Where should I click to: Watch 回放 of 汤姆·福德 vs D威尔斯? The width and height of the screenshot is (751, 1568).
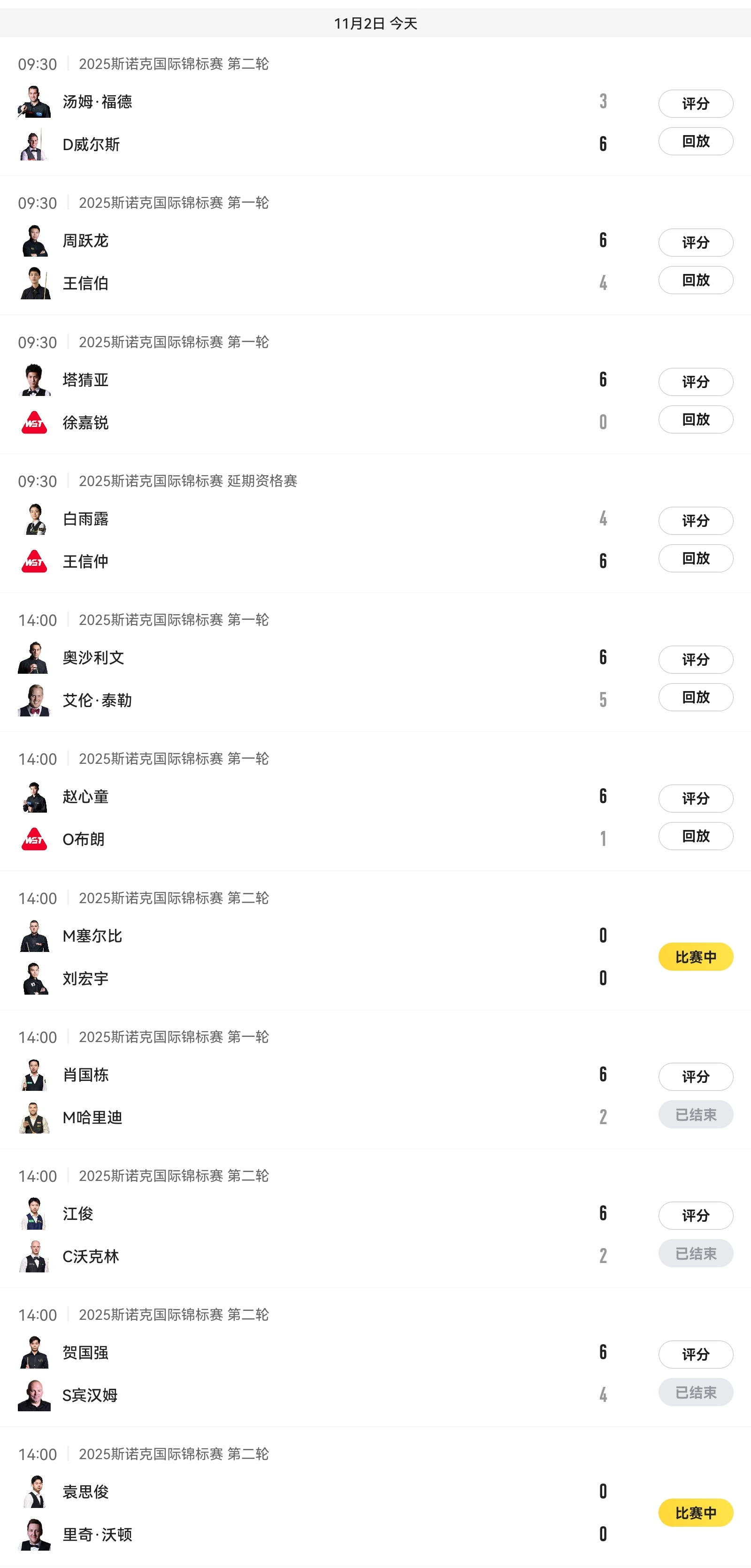pos(695,141)
